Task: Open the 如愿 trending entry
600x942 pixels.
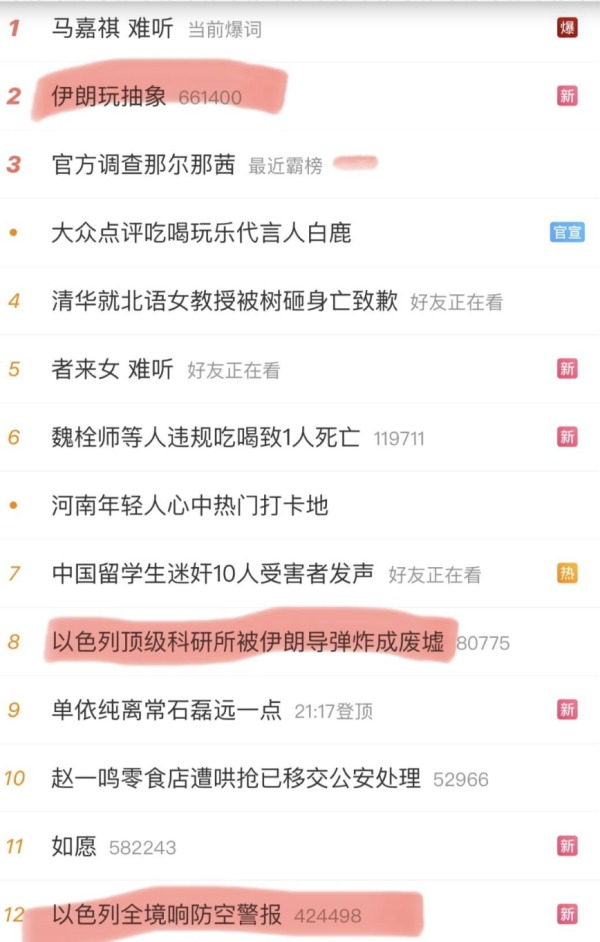Action: pyautogui.click(x=75, y=846)
